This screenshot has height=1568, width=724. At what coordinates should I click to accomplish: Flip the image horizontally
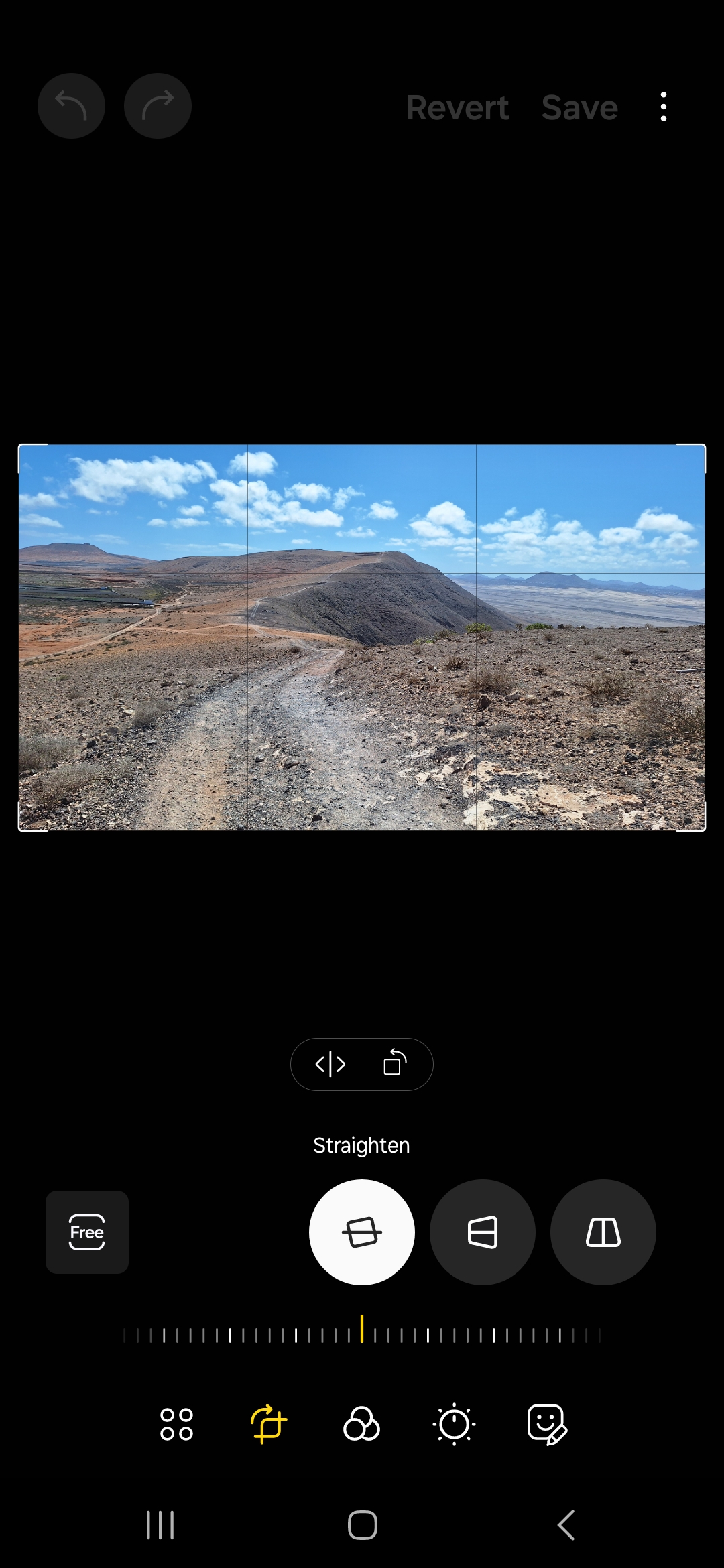330,1064
